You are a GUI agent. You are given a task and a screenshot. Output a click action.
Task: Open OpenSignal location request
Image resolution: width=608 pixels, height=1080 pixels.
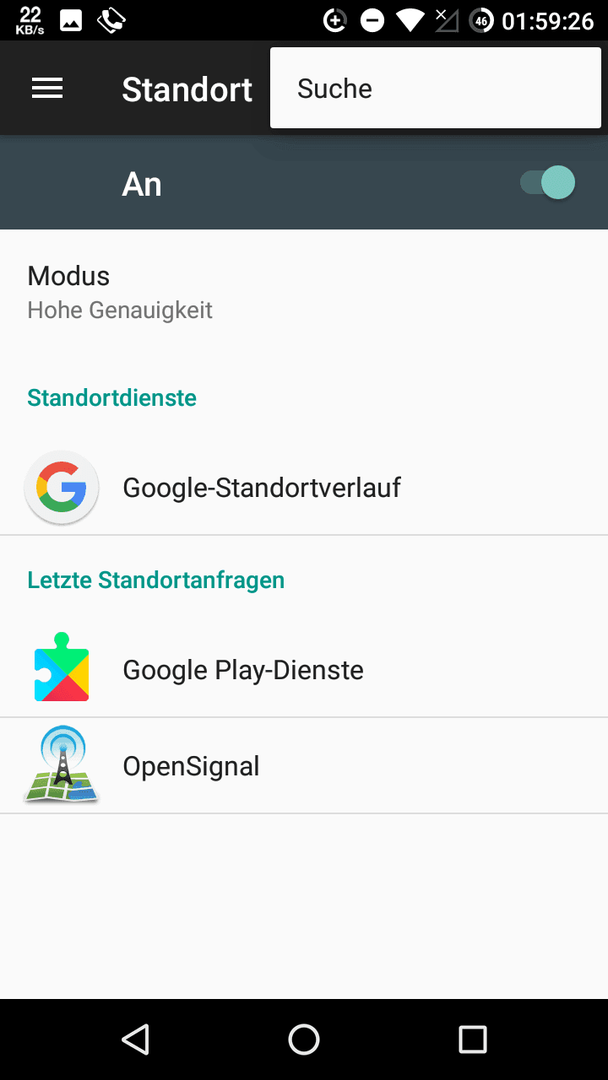(304, 765)
